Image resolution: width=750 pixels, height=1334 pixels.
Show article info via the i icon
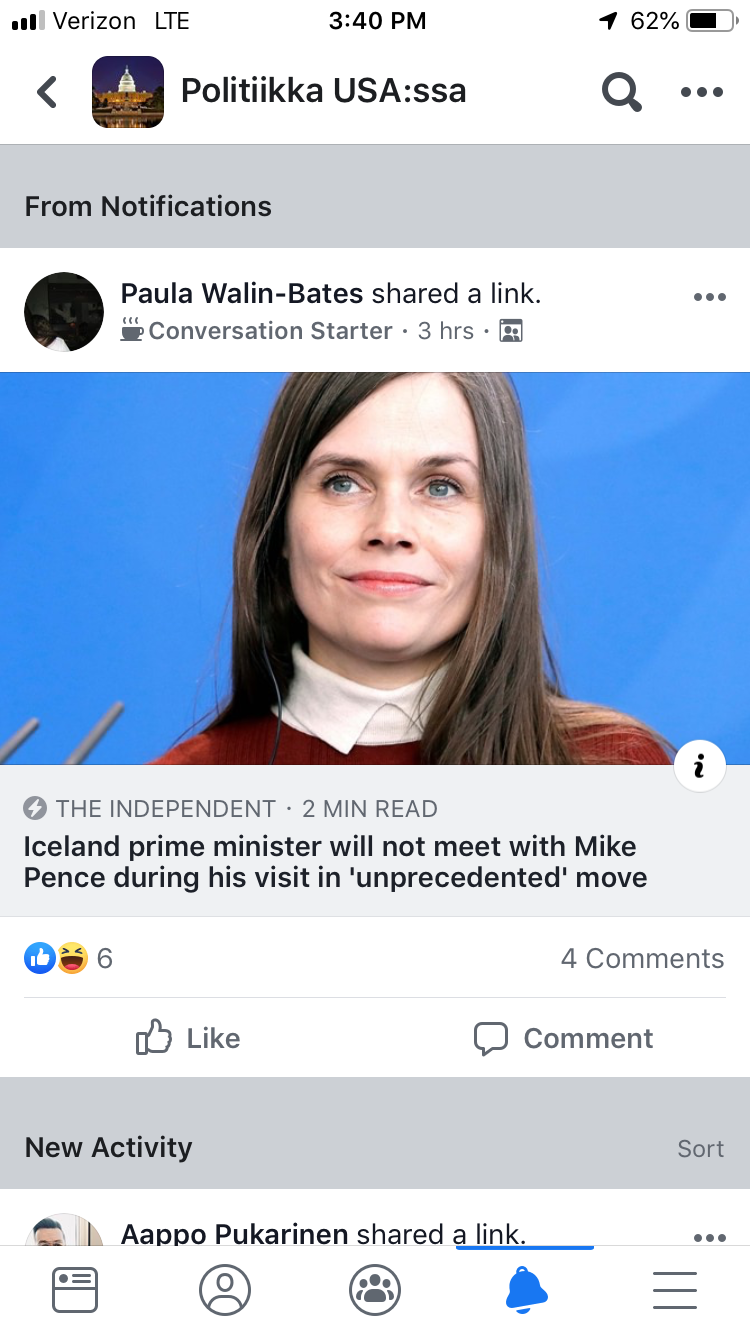[x=699, y=767]
